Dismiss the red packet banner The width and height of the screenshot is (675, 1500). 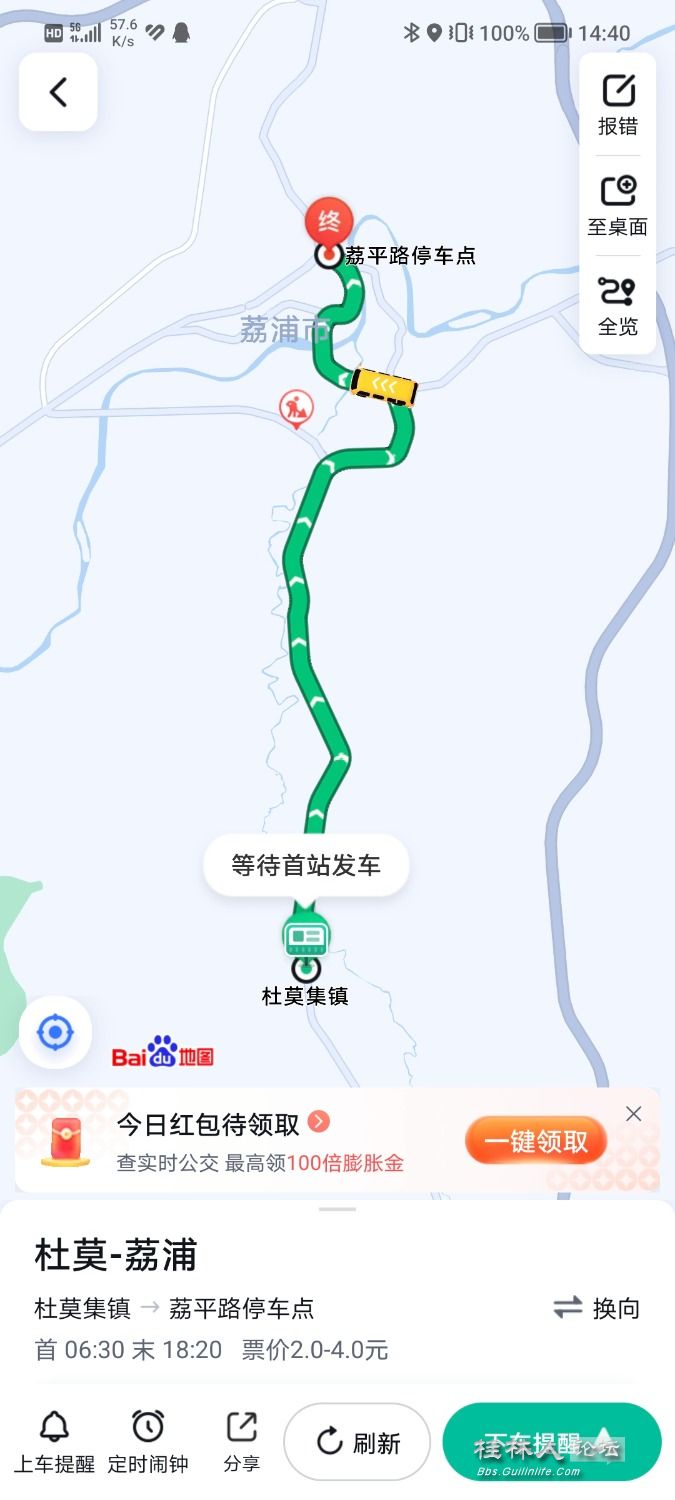coord(633,1114)
